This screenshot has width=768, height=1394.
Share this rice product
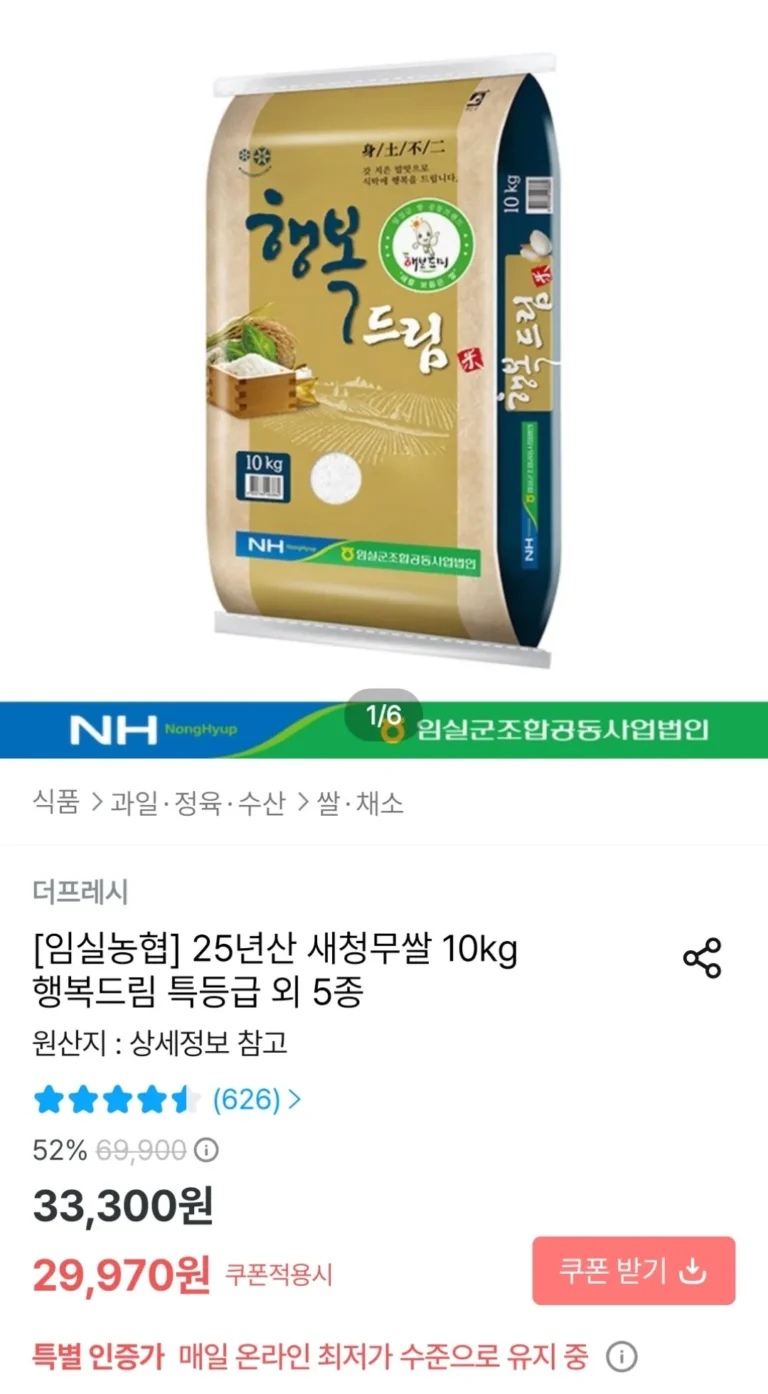click(702, 958)
